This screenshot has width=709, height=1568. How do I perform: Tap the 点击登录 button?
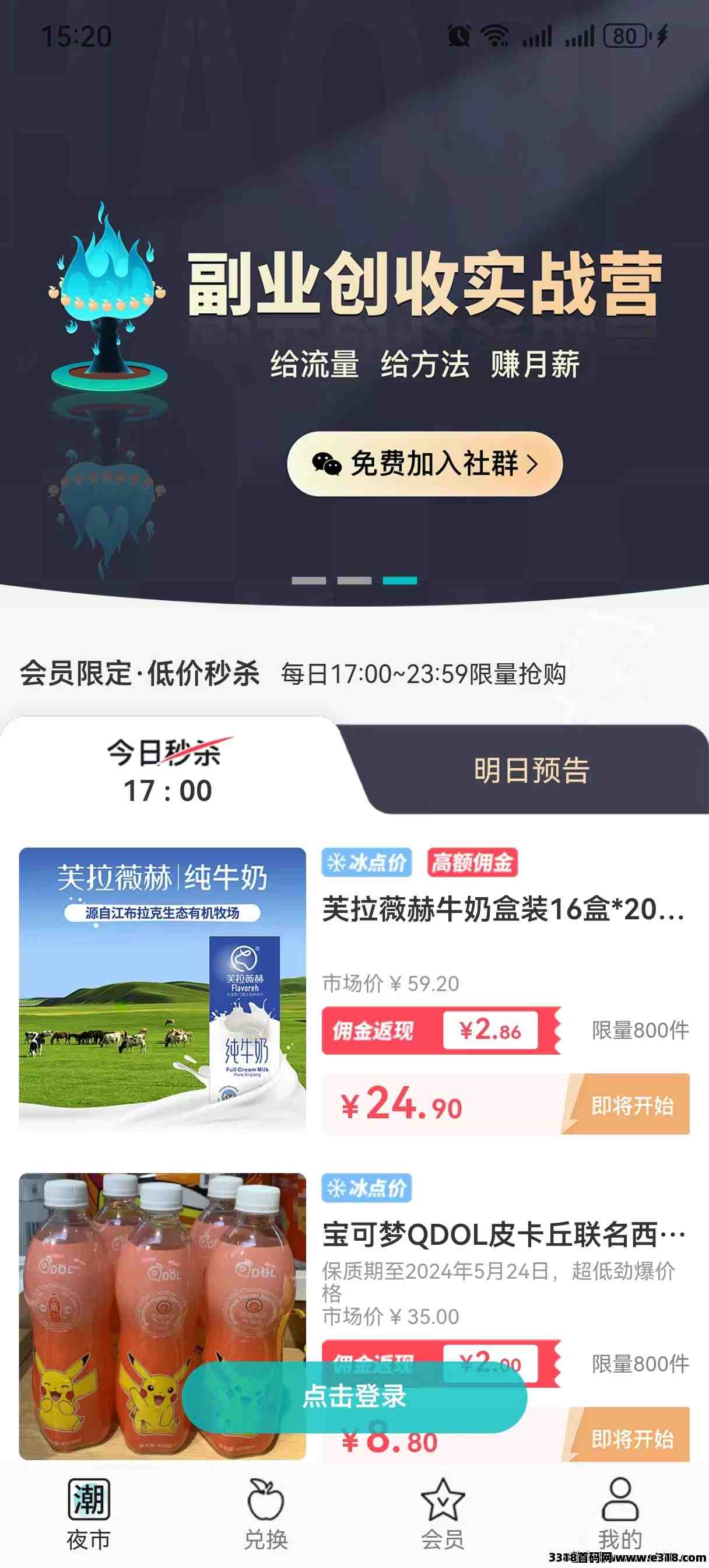(354, 1396)
